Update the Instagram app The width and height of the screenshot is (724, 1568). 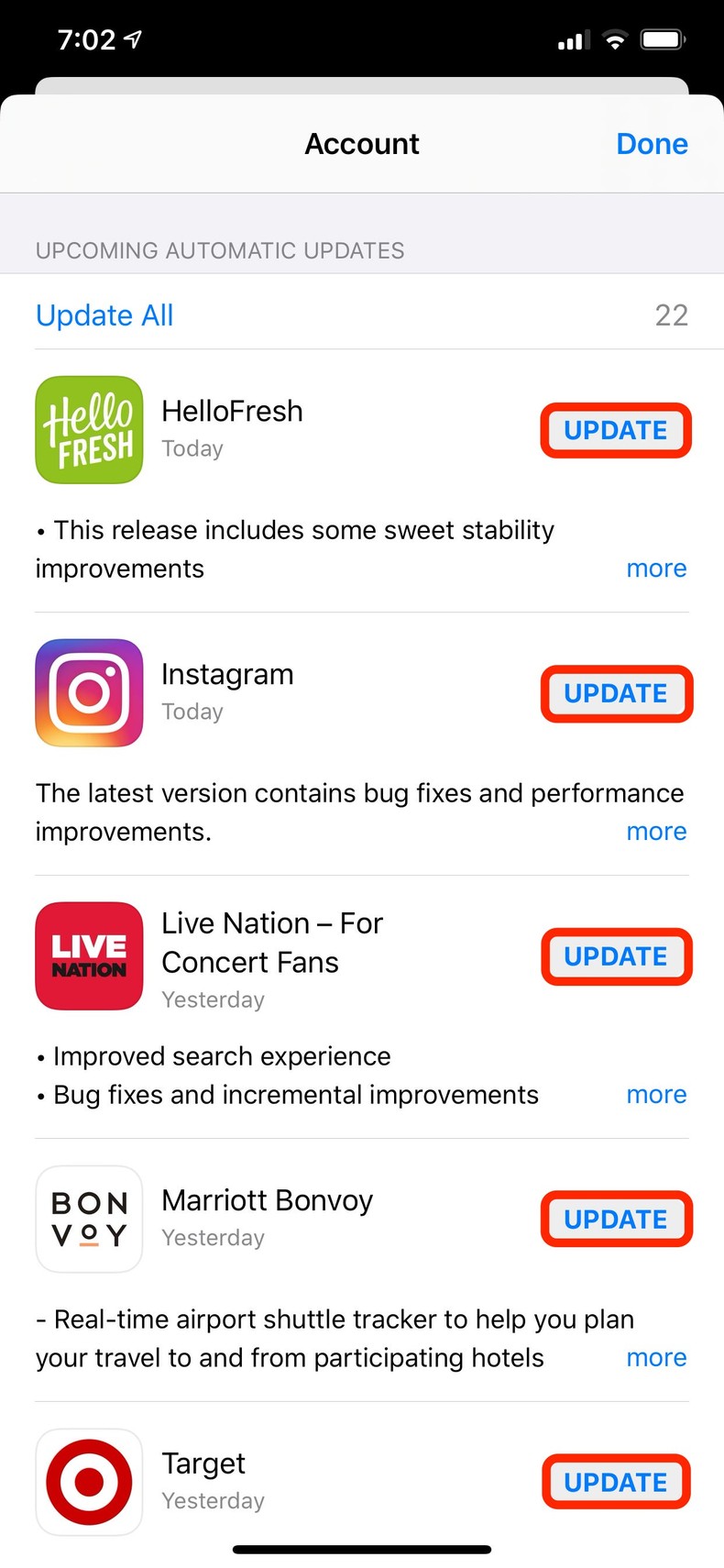pos(616,693)
